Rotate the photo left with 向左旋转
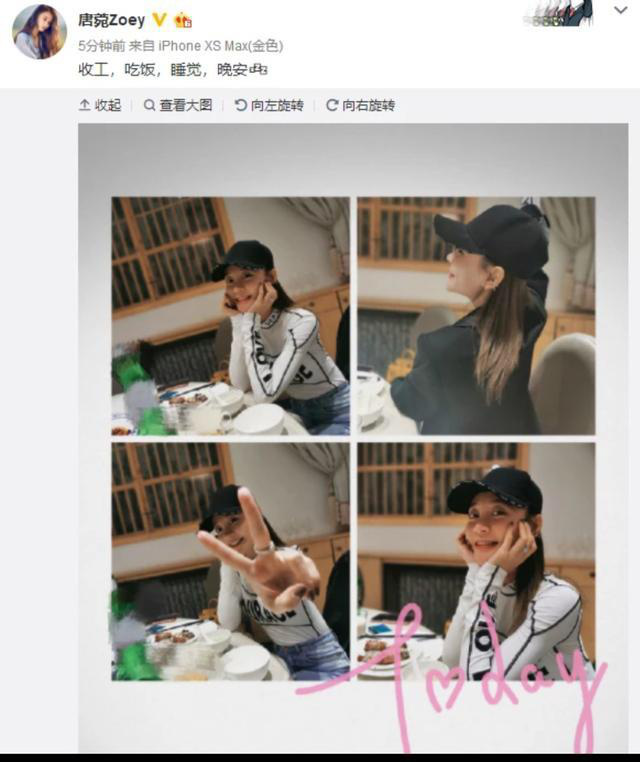Viewport: 640px width, 762px height. (269, 105)
